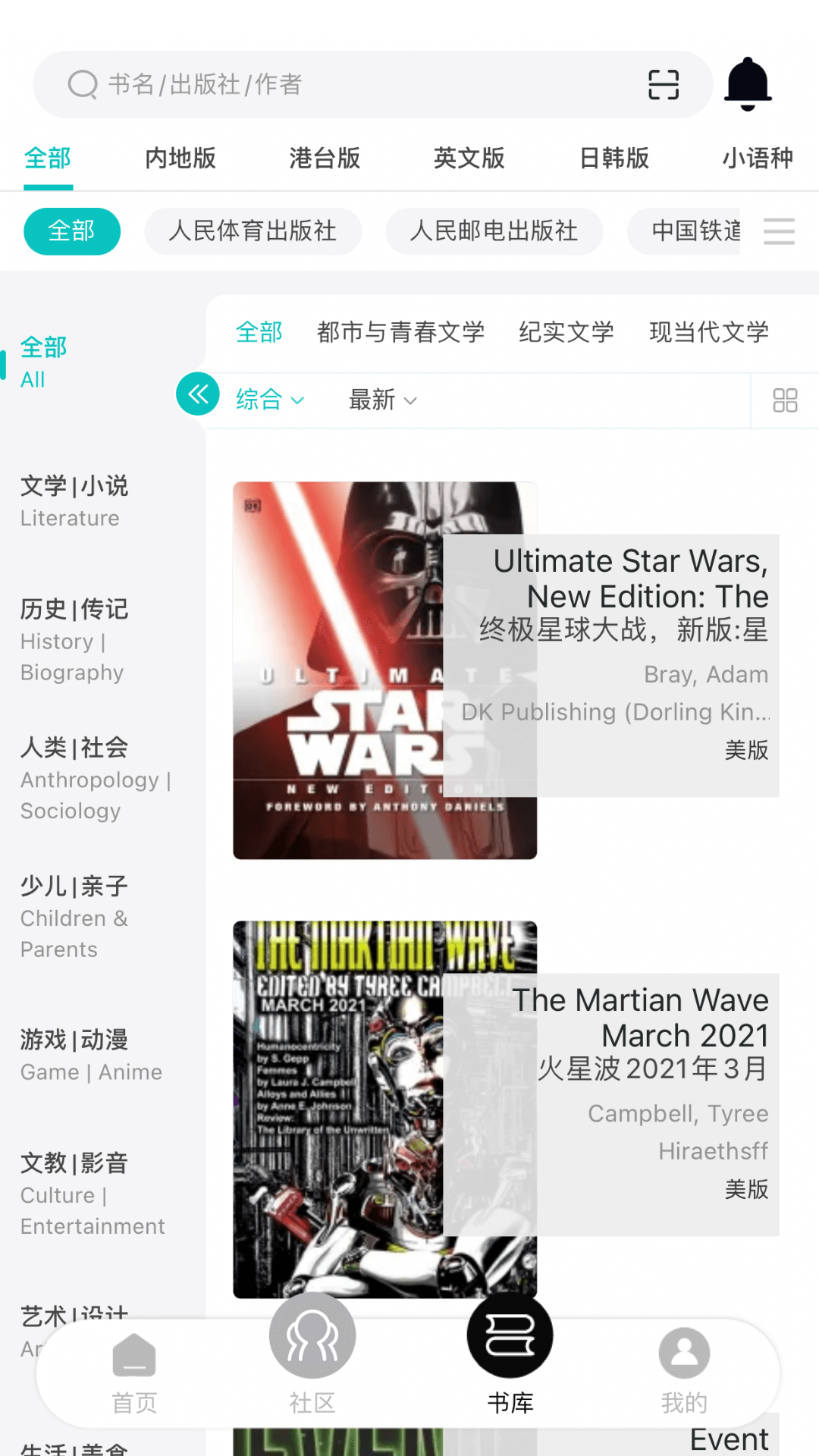This screenshot has width=819, height=1456.
Task: Open the publisher filter list icon
Action: click(x=778, y=231)
